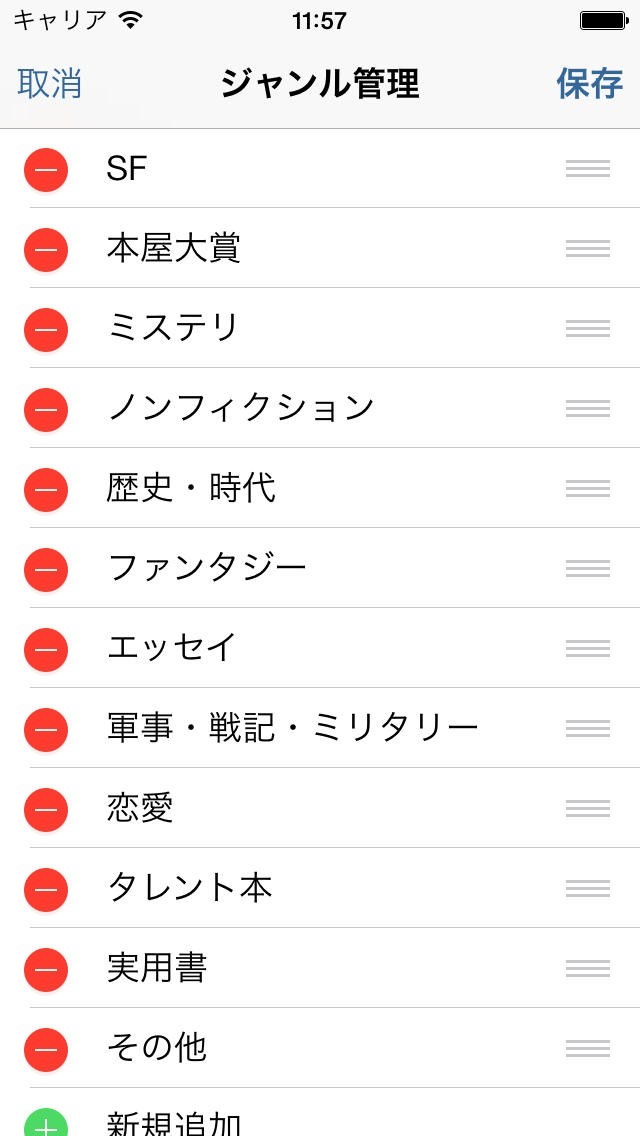Remove the 実用書 genre via minus icon

click(x=46, y=969)
